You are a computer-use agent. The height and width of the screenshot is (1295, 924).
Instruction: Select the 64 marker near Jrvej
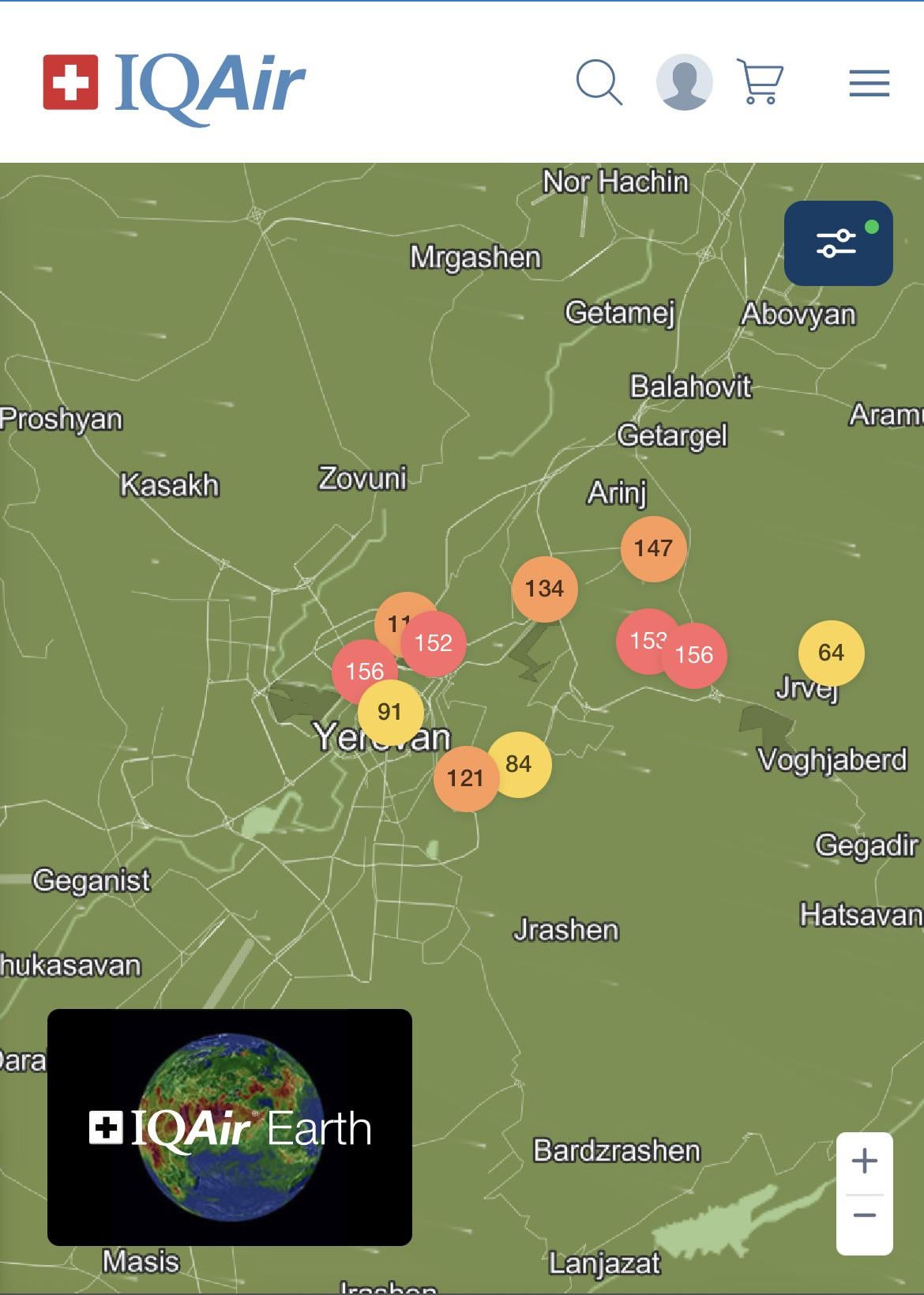coord(831,653)
